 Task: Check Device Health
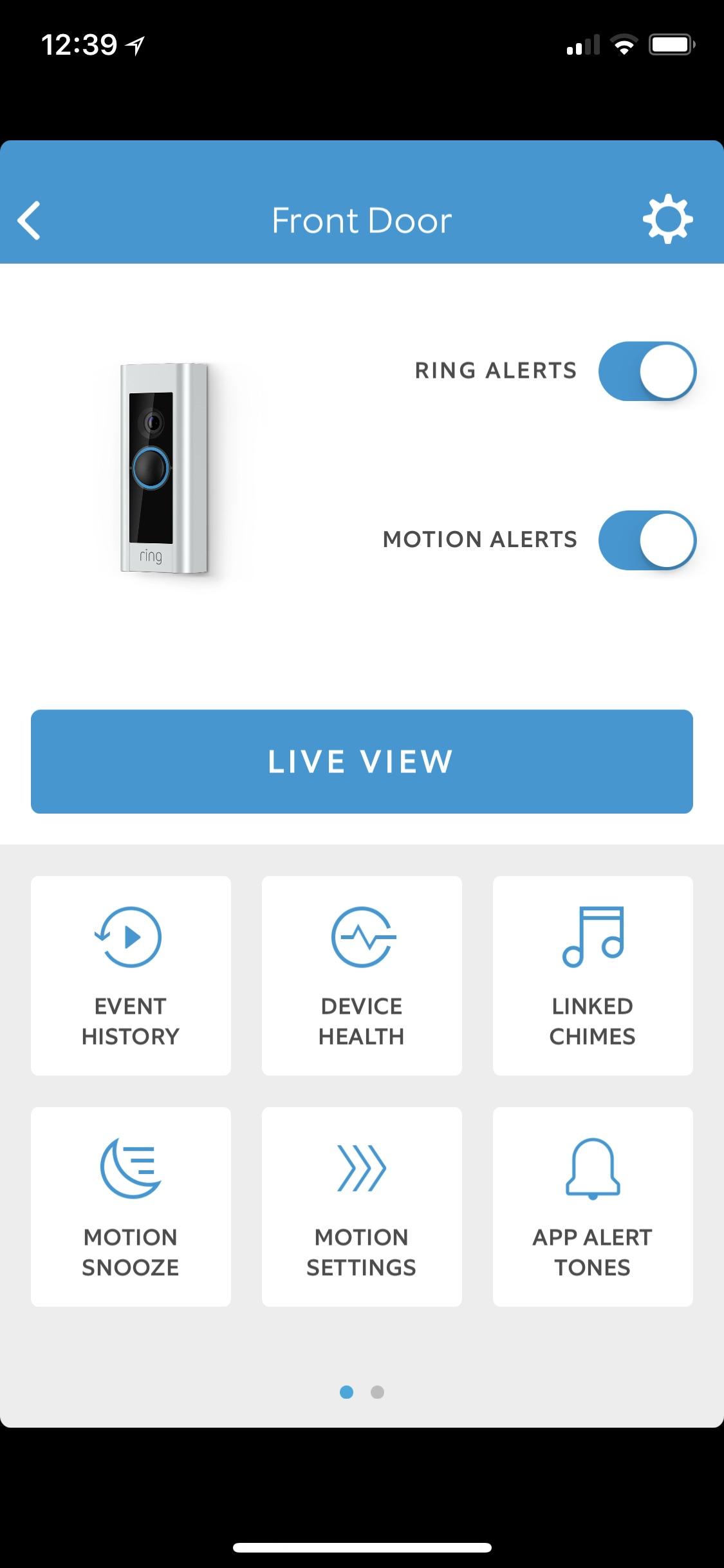click(362, 975)
